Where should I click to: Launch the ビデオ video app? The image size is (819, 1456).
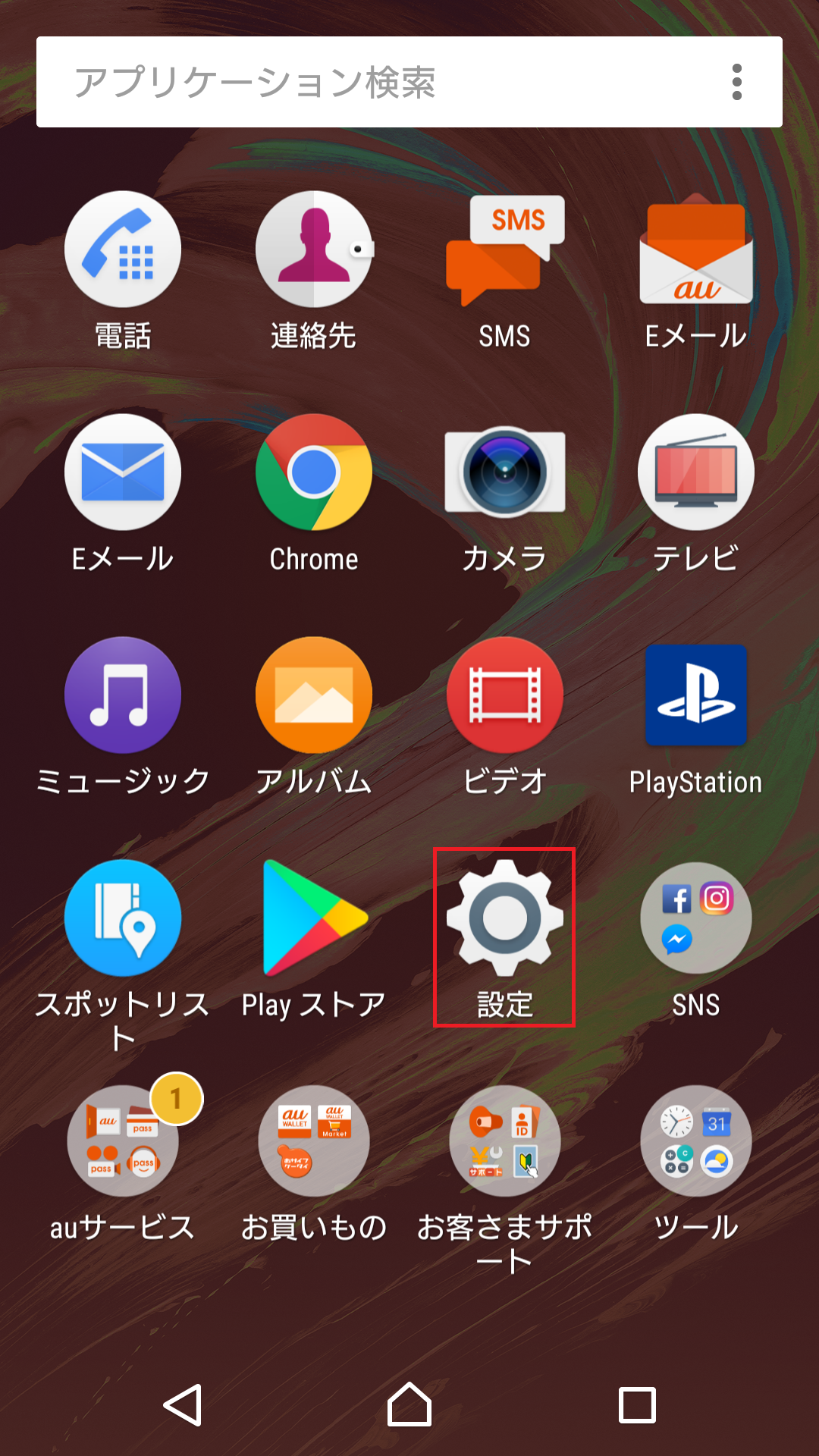504,694
